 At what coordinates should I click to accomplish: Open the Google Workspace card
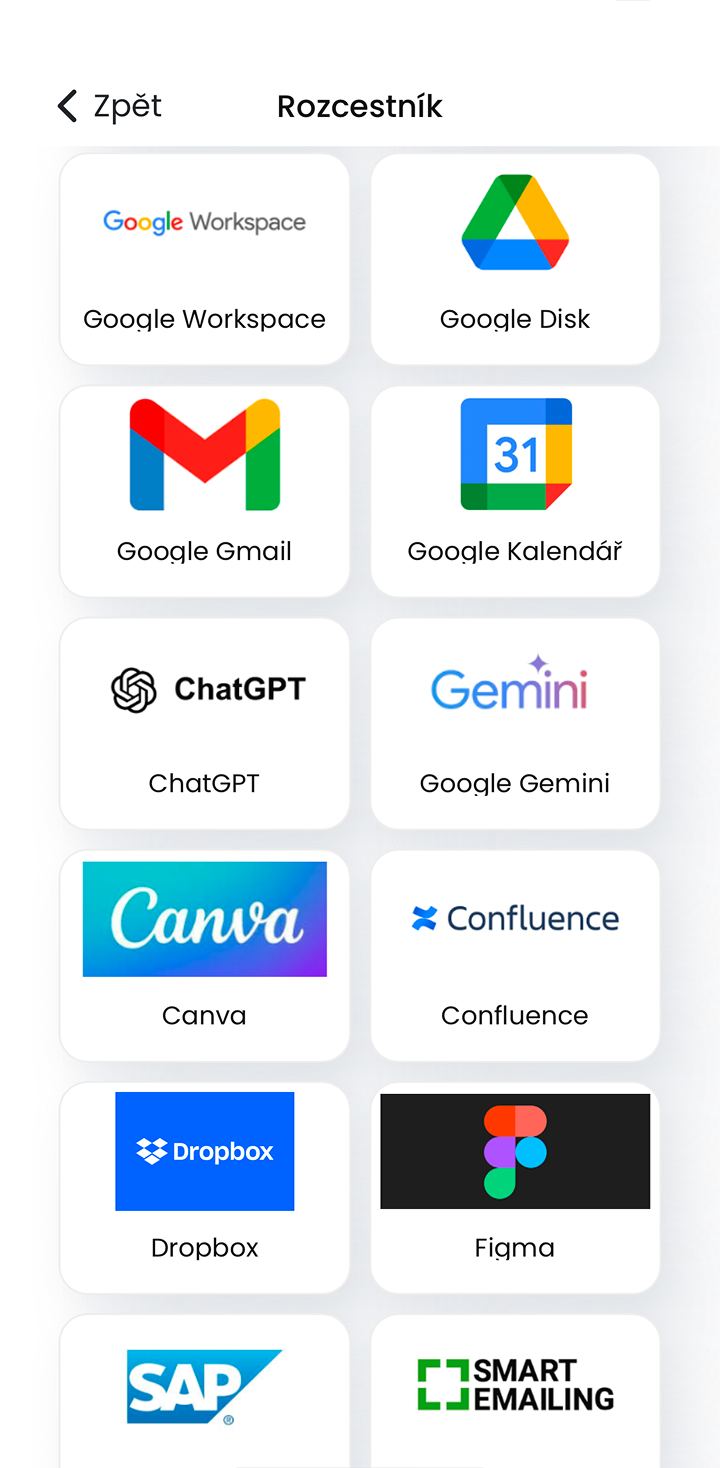pos(205,260)
